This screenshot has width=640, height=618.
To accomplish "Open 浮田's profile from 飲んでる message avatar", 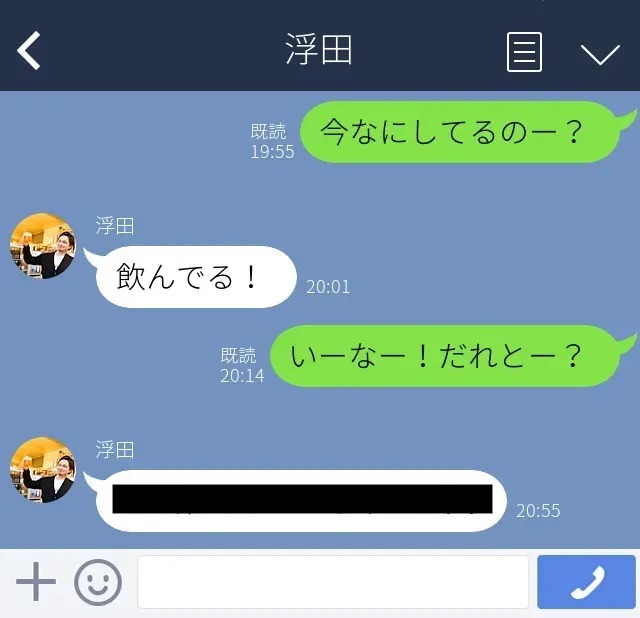I will click(x=43, y=246).
